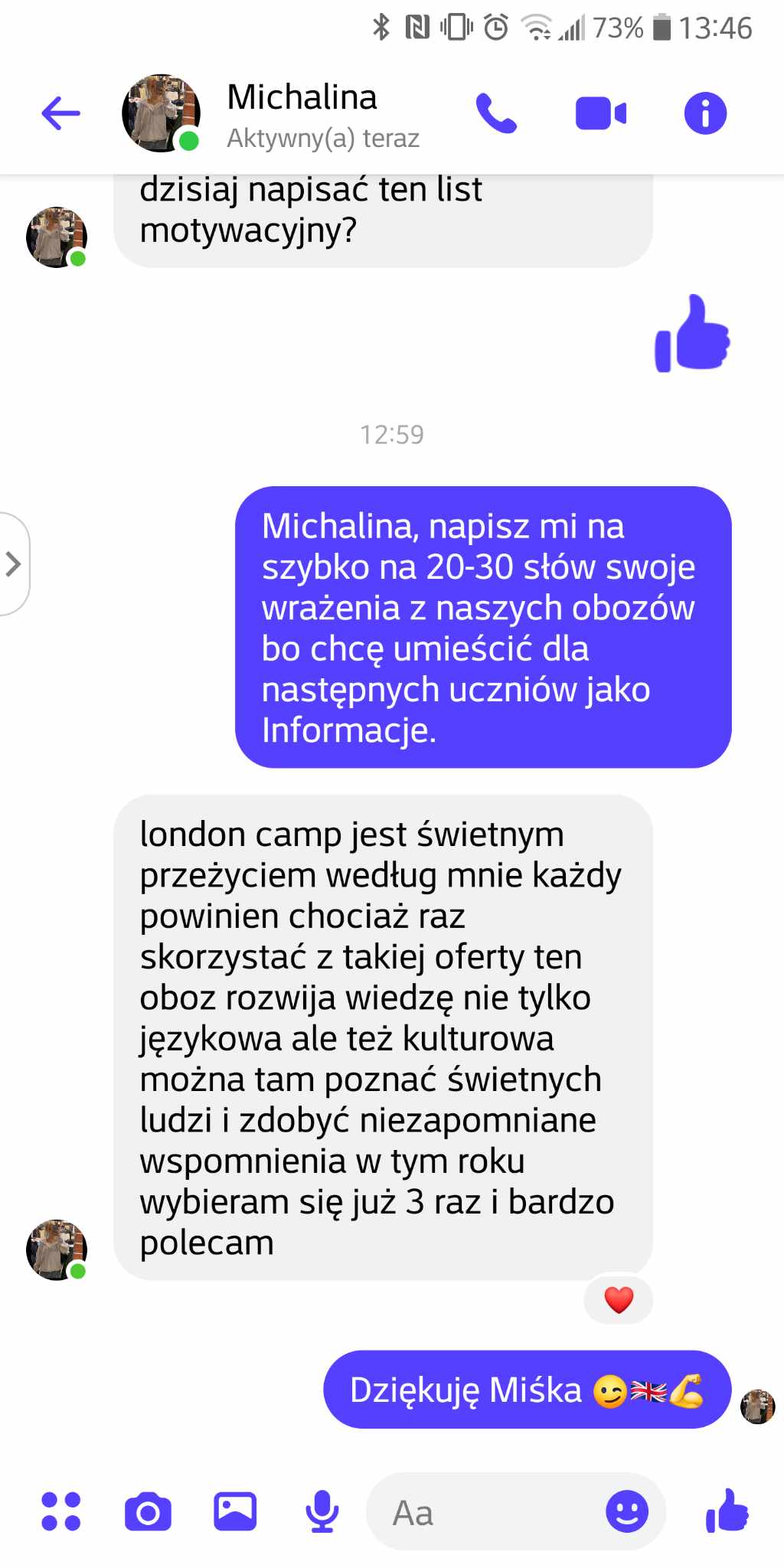This screenshot has height=1568, width=784.
Task: Open the camera to take a photo
Action: (x=148, y=1511)
